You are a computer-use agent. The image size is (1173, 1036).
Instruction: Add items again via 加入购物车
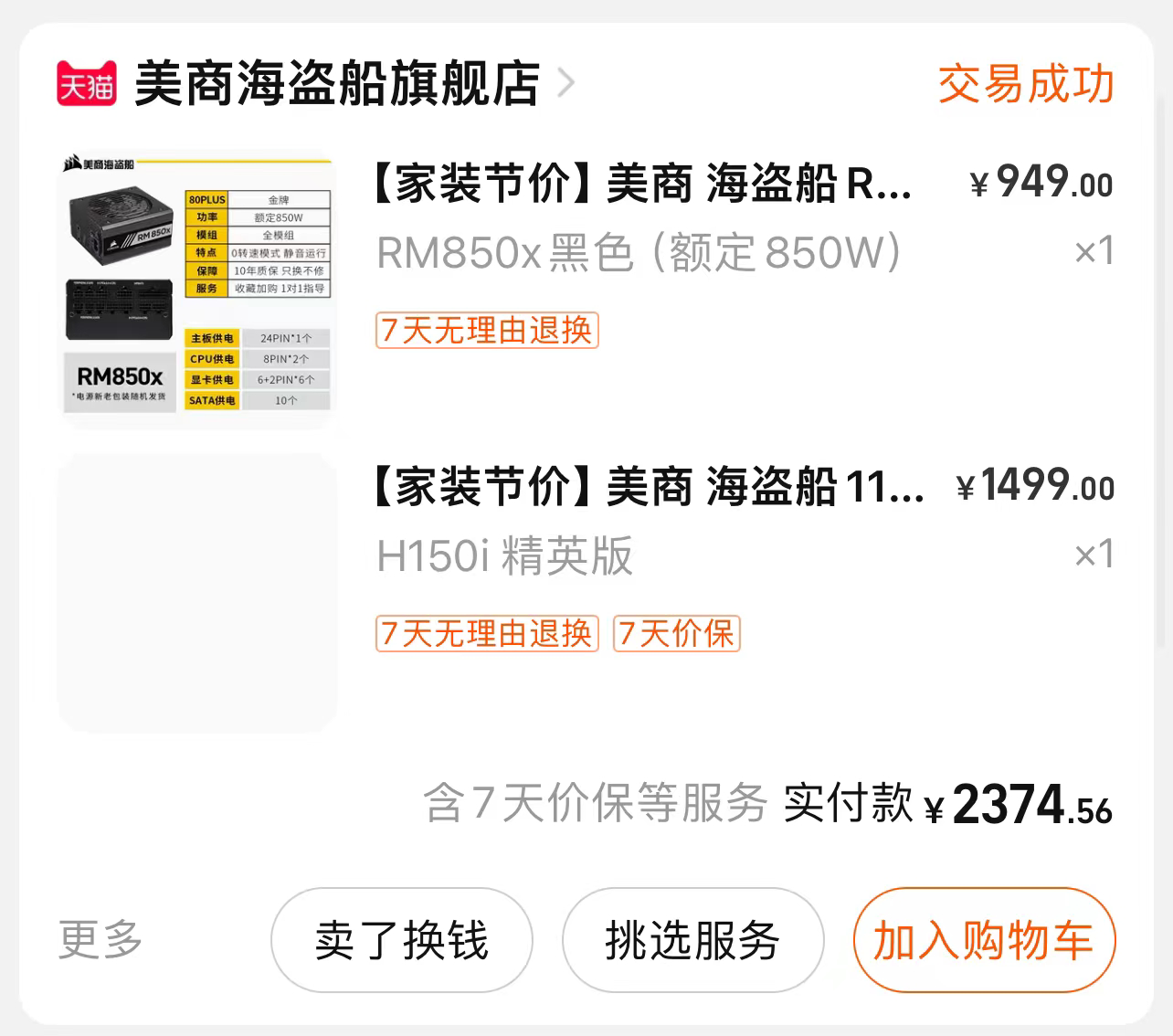[984, 940]
